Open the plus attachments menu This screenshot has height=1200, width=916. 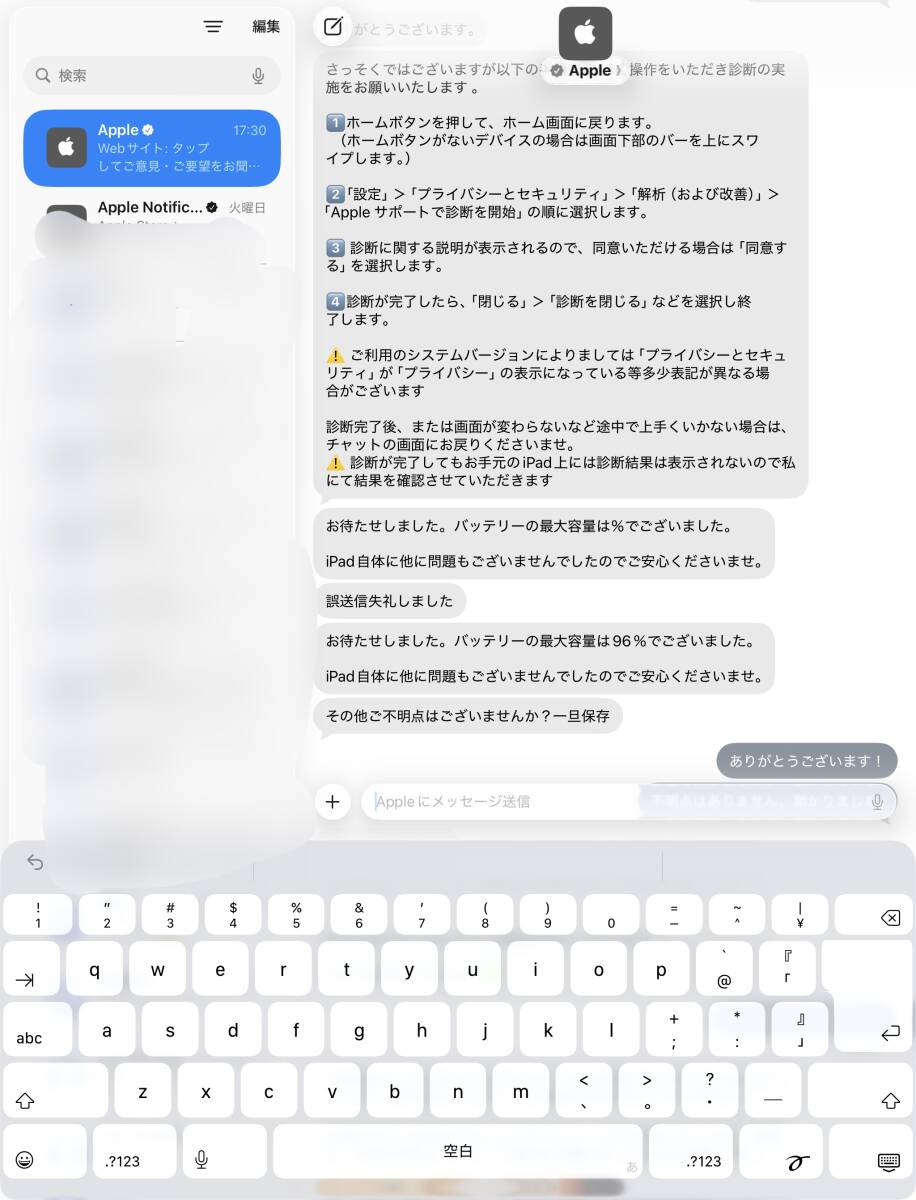tap(332, 801)
